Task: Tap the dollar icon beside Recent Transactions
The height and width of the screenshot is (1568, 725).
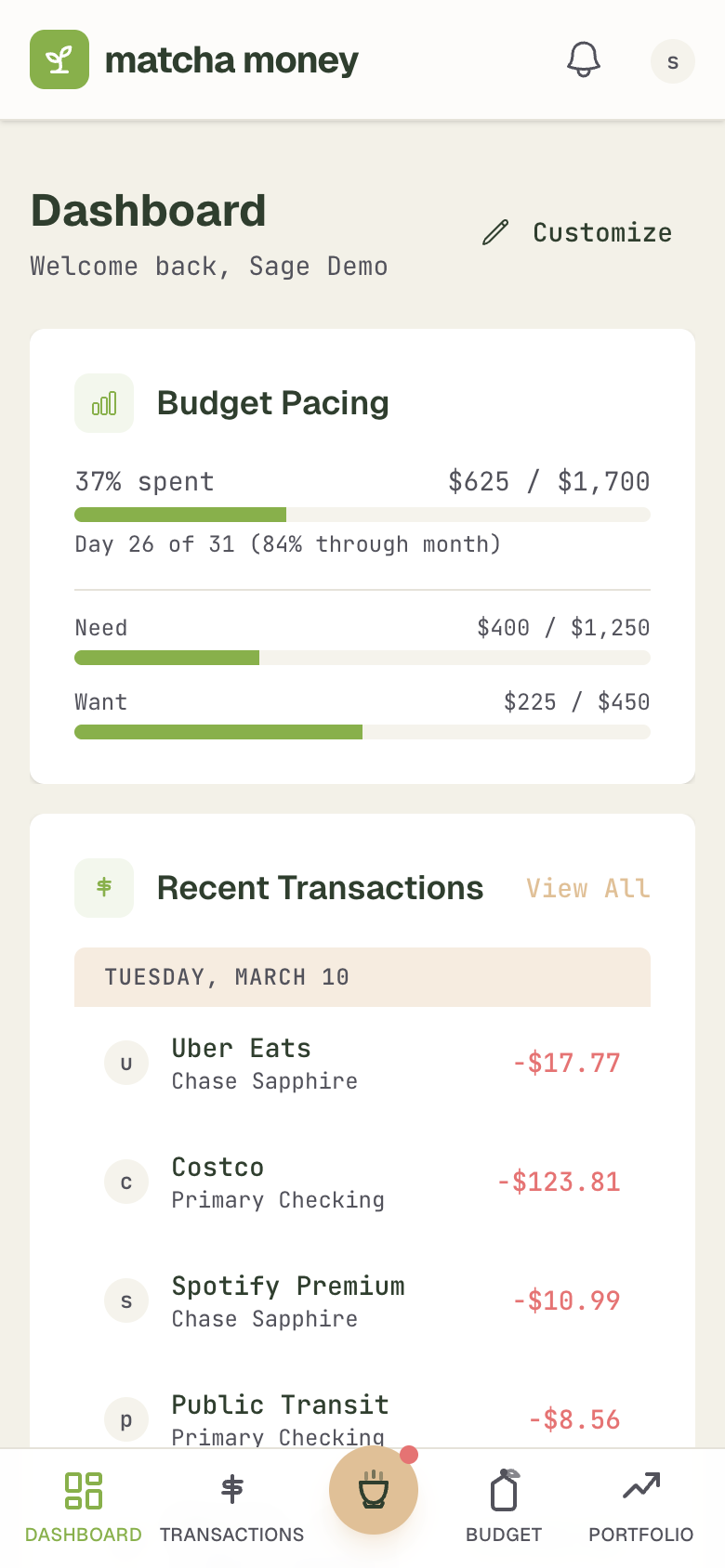Action: pos(103,888)
